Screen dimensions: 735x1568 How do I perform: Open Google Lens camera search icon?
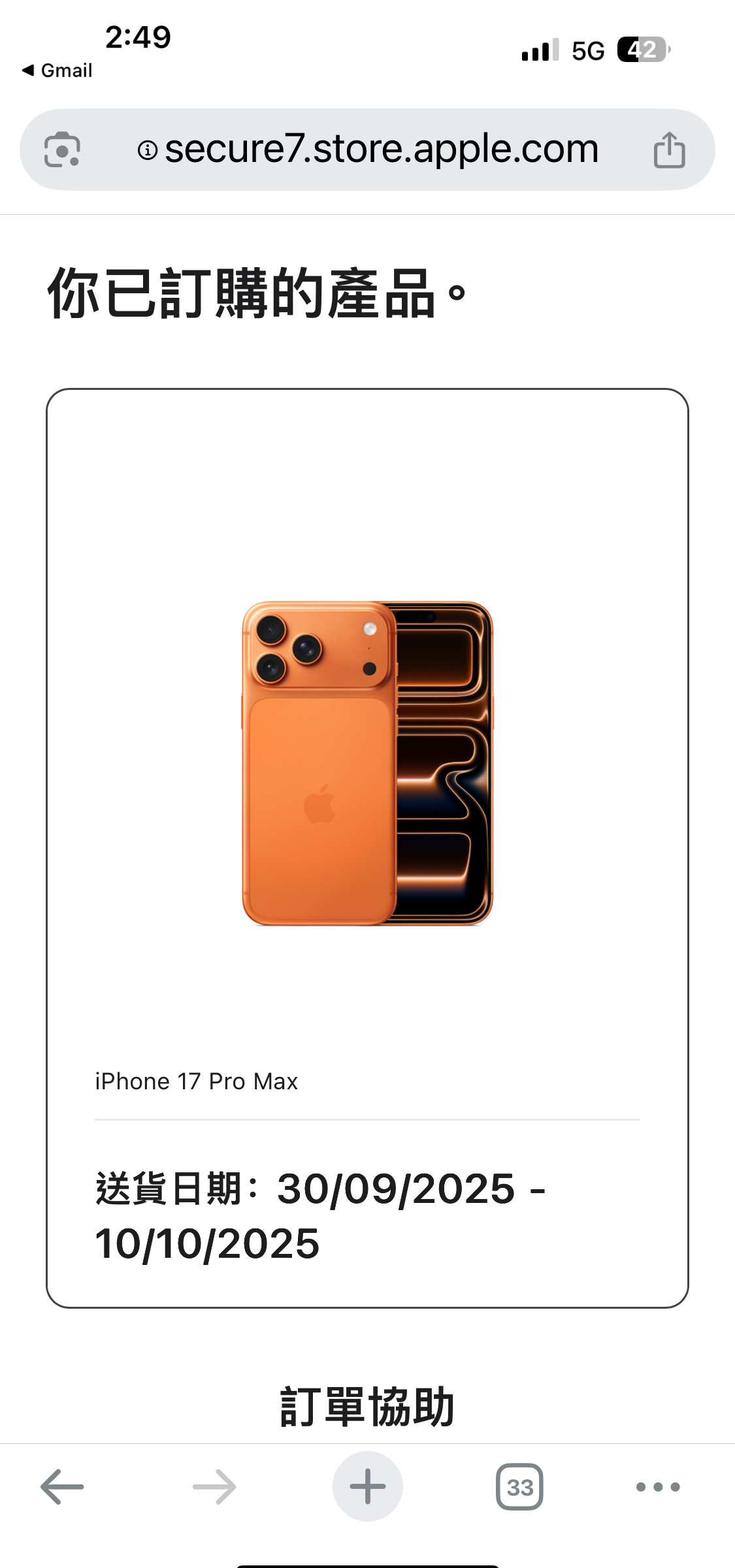[x=62, y=150]
